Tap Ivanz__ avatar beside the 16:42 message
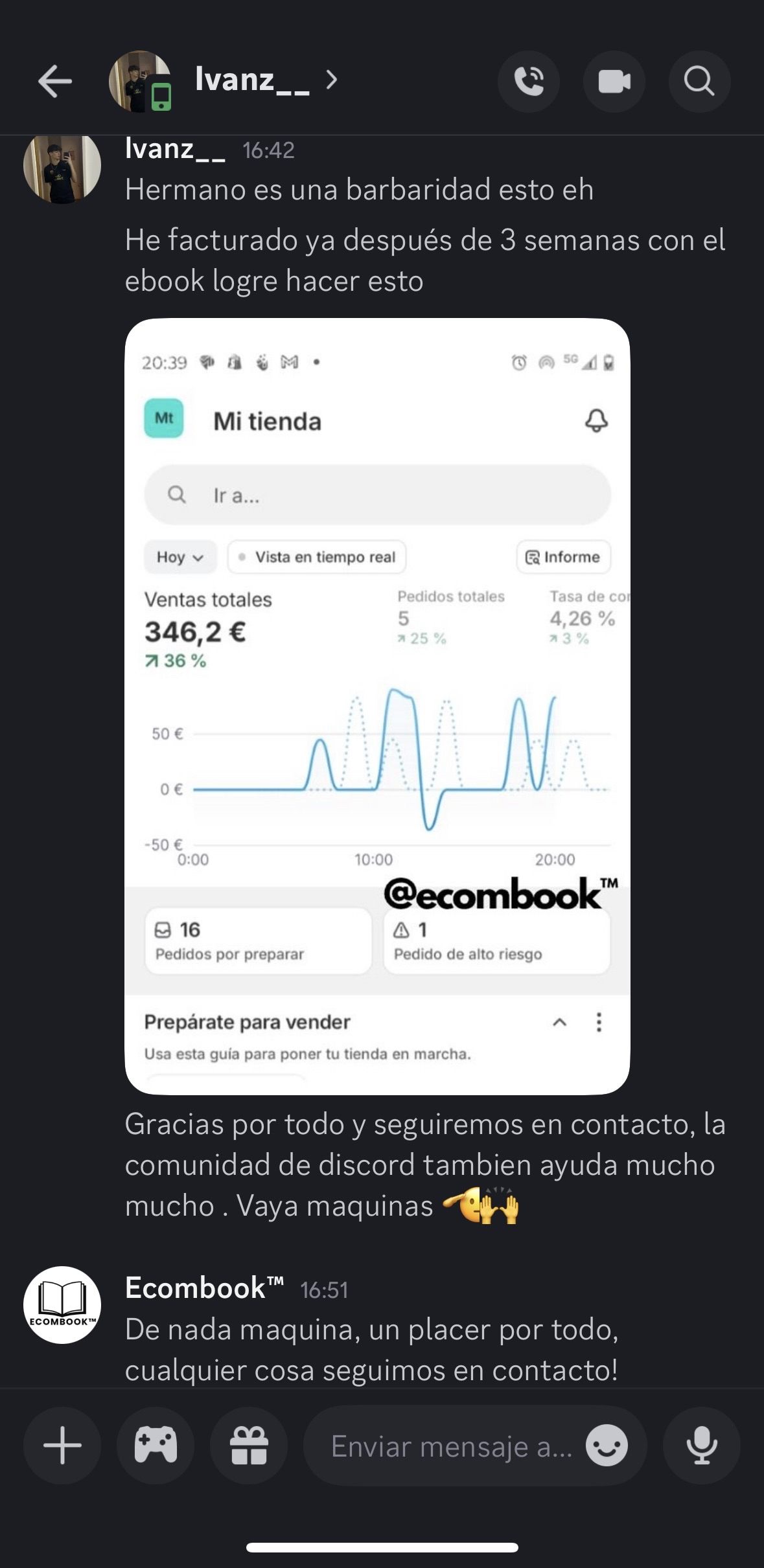The height and width of the screenshot is (1568, 764). (62, 167)
